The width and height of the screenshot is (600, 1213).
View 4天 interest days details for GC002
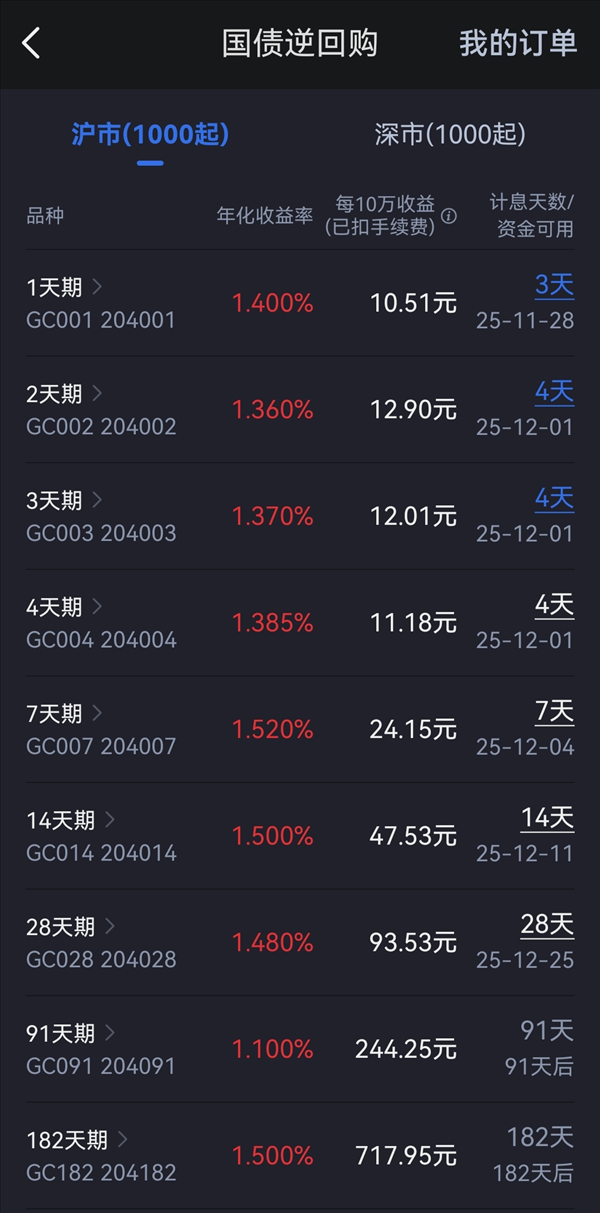(x=554, y=393)
